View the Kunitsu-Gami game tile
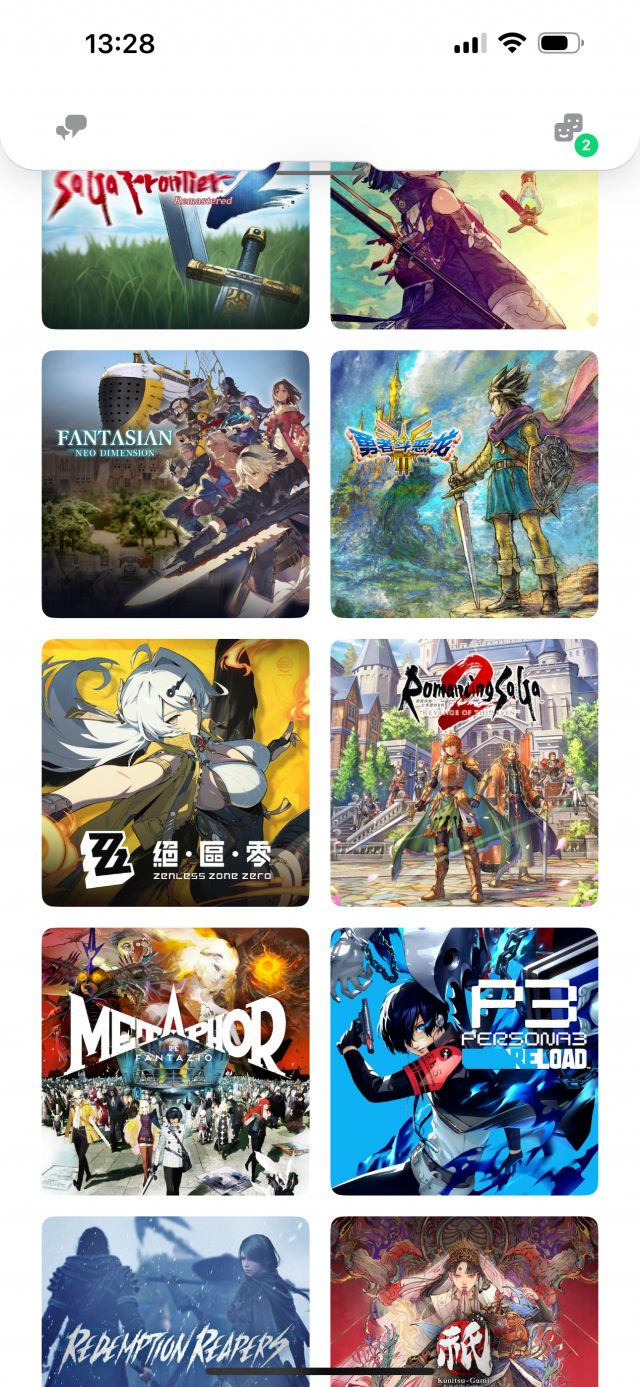The width and height of the screenshot is (640, 1387). pos(464,1300)
